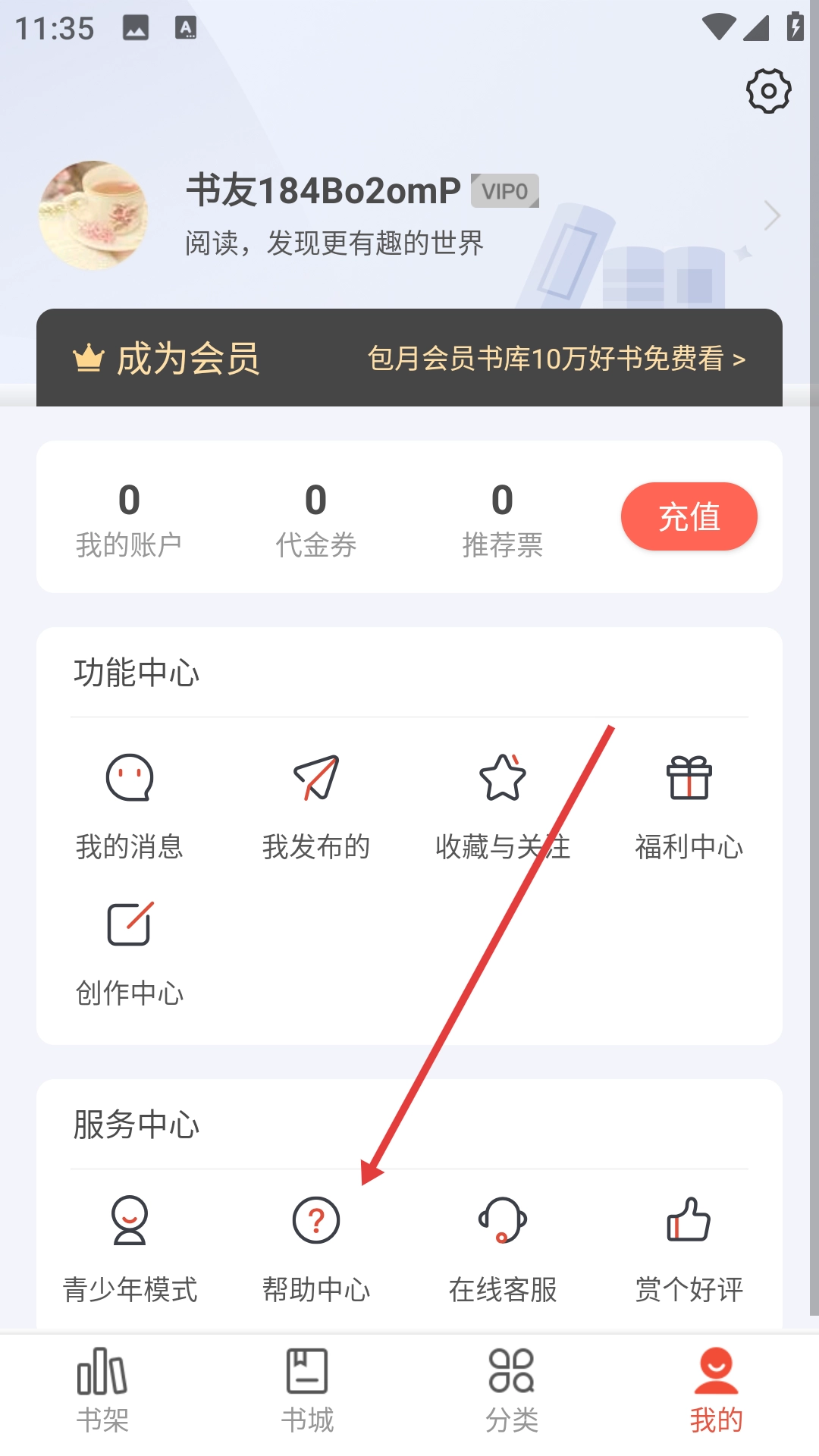Tap the 充值 recharge button

689,516
